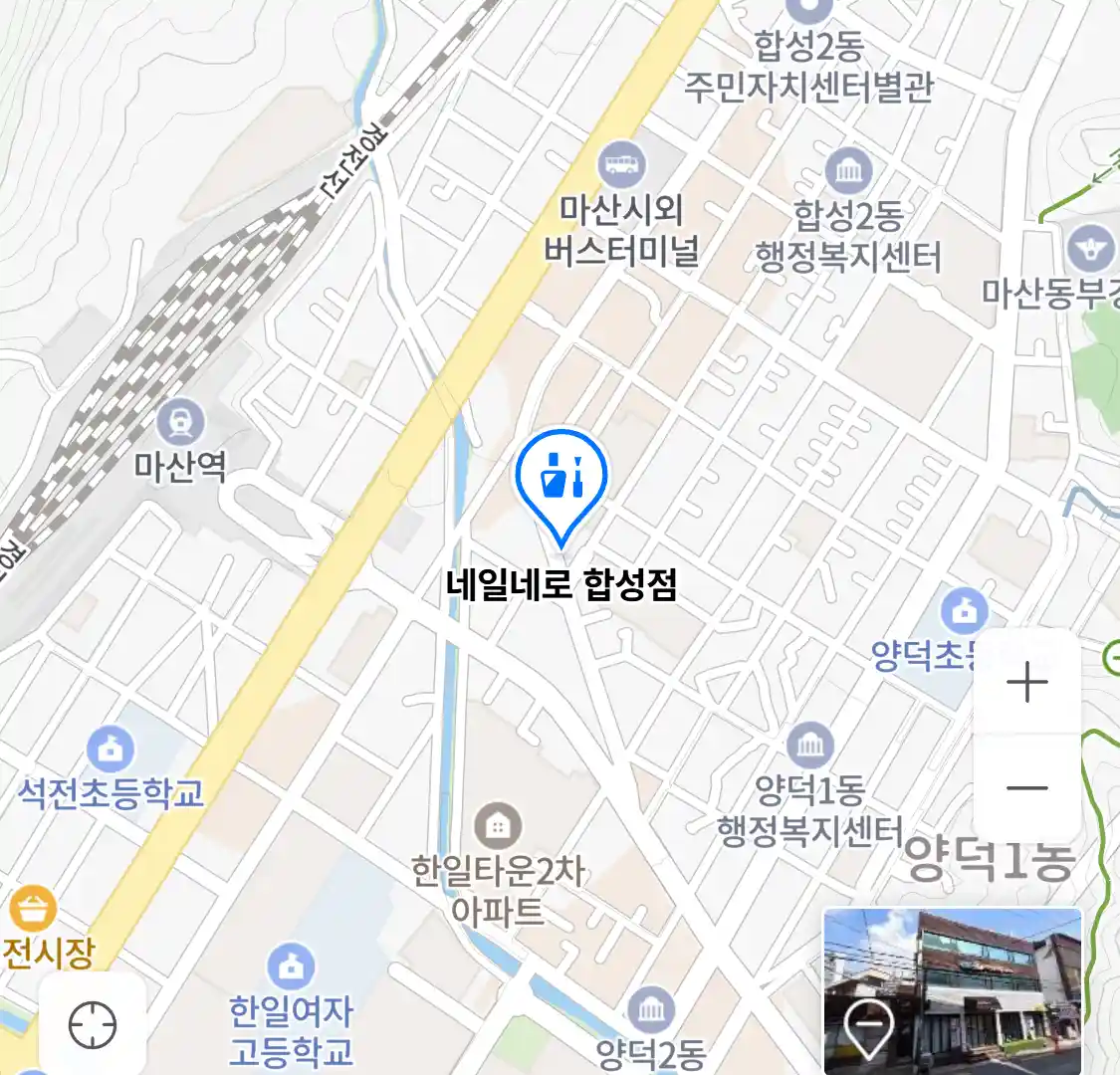Viewport: 1120px width, 1075px height.
Task: Open the street view thumbnail
Action: click(953, 990)
